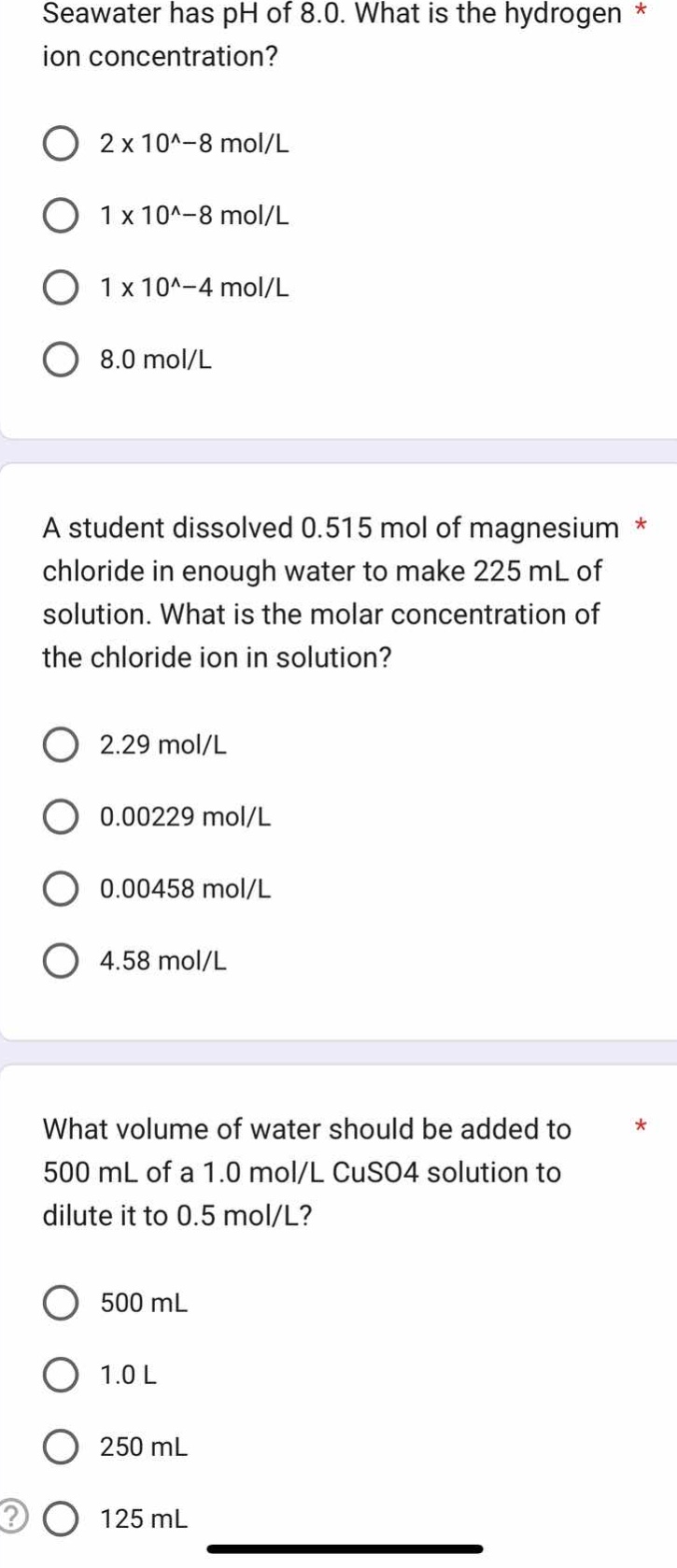Select the 0.00458 mol/L answer

click(61, 889)
